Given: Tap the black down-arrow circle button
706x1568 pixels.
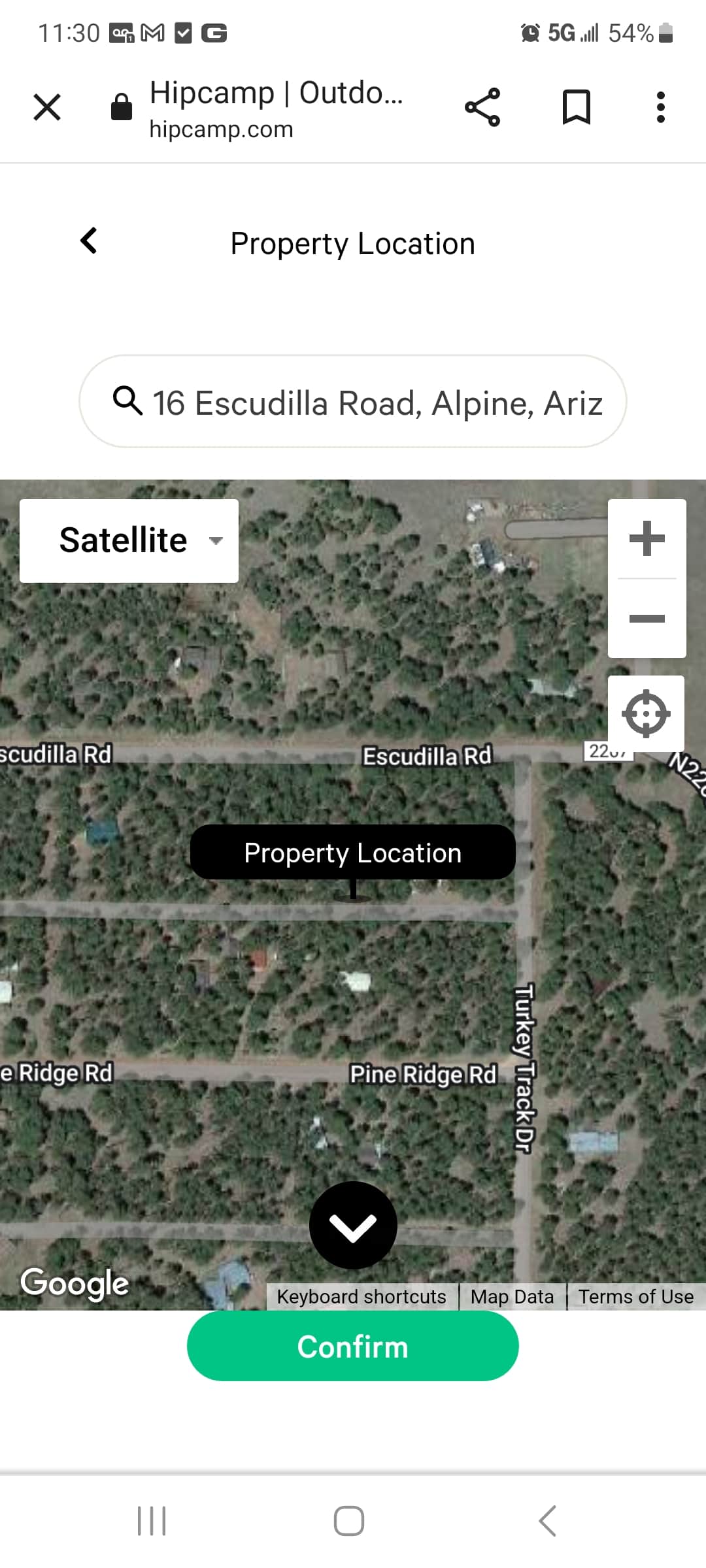Looking at the screenshot, I should pyautogui.click(x=353, y=1225).
